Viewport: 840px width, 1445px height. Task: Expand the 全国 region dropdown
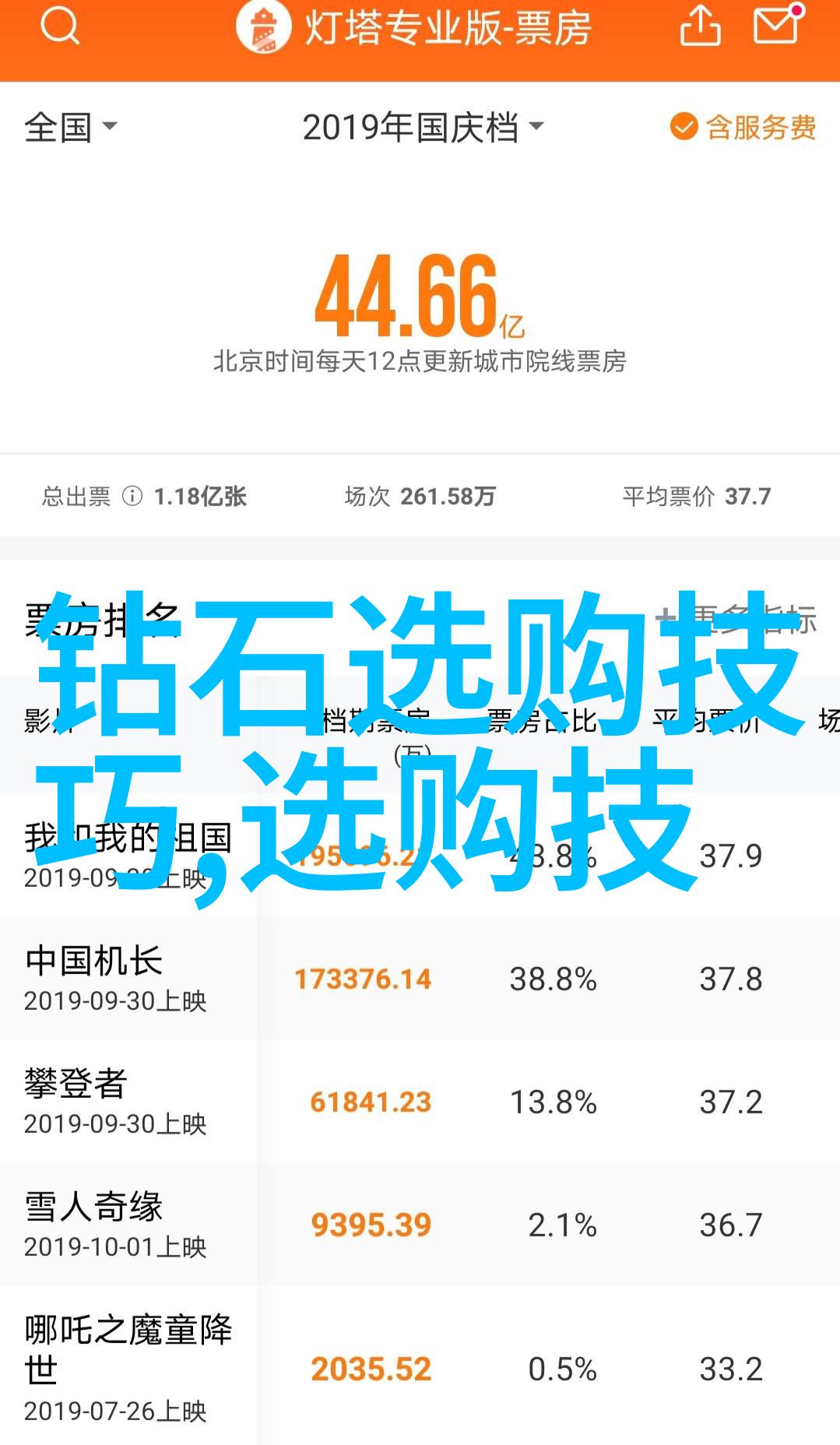click(x=71, y=127)
